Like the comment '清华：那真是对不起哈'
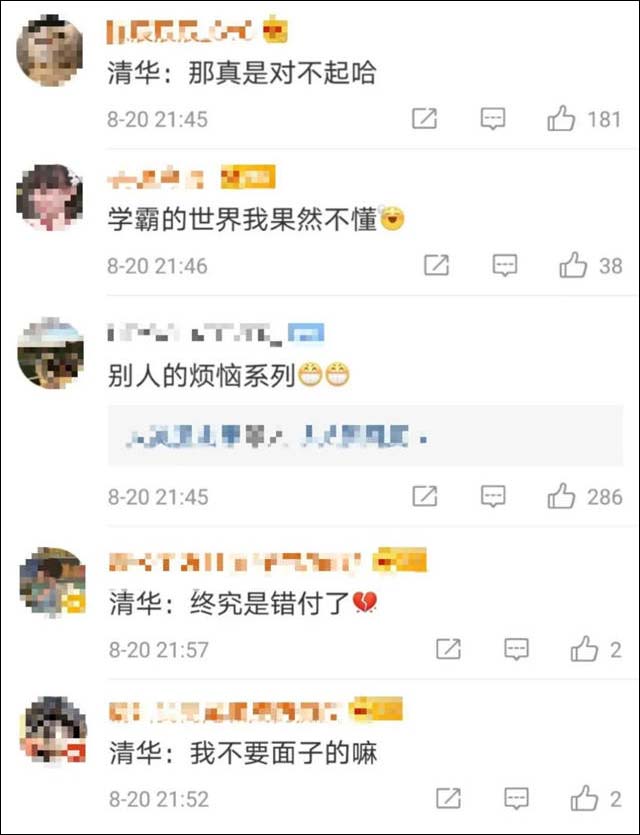The height and width of the screenshot is (835, 640). (562, 119)
